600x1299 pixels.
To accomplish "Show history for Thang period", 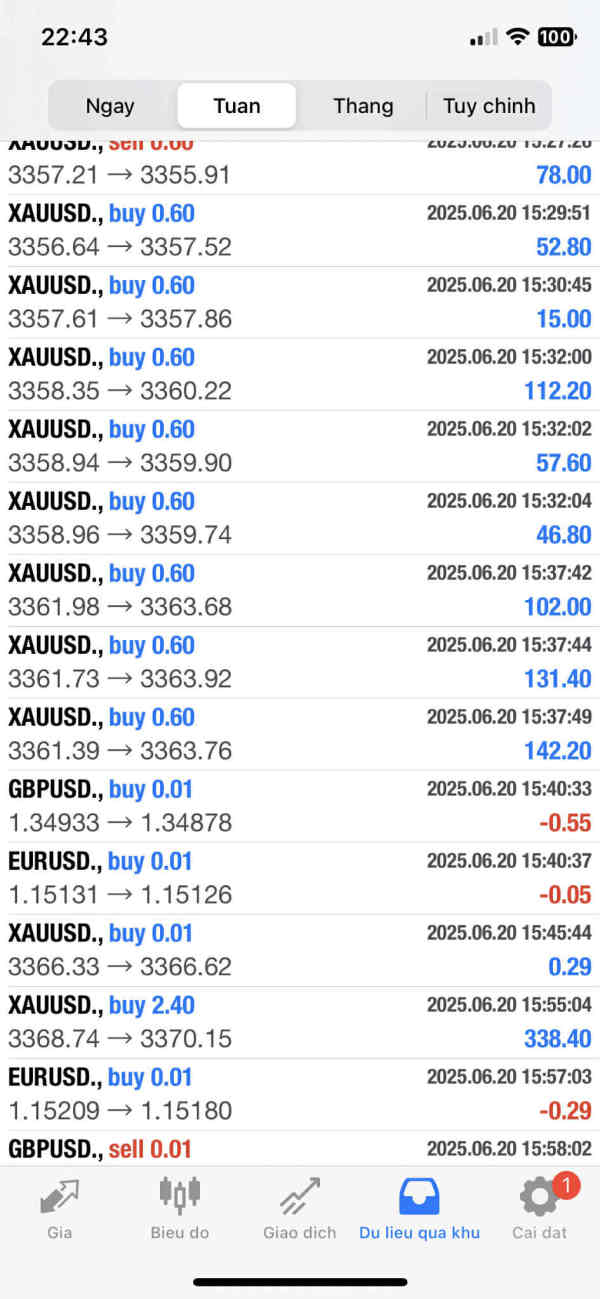I will pos(363,106).
